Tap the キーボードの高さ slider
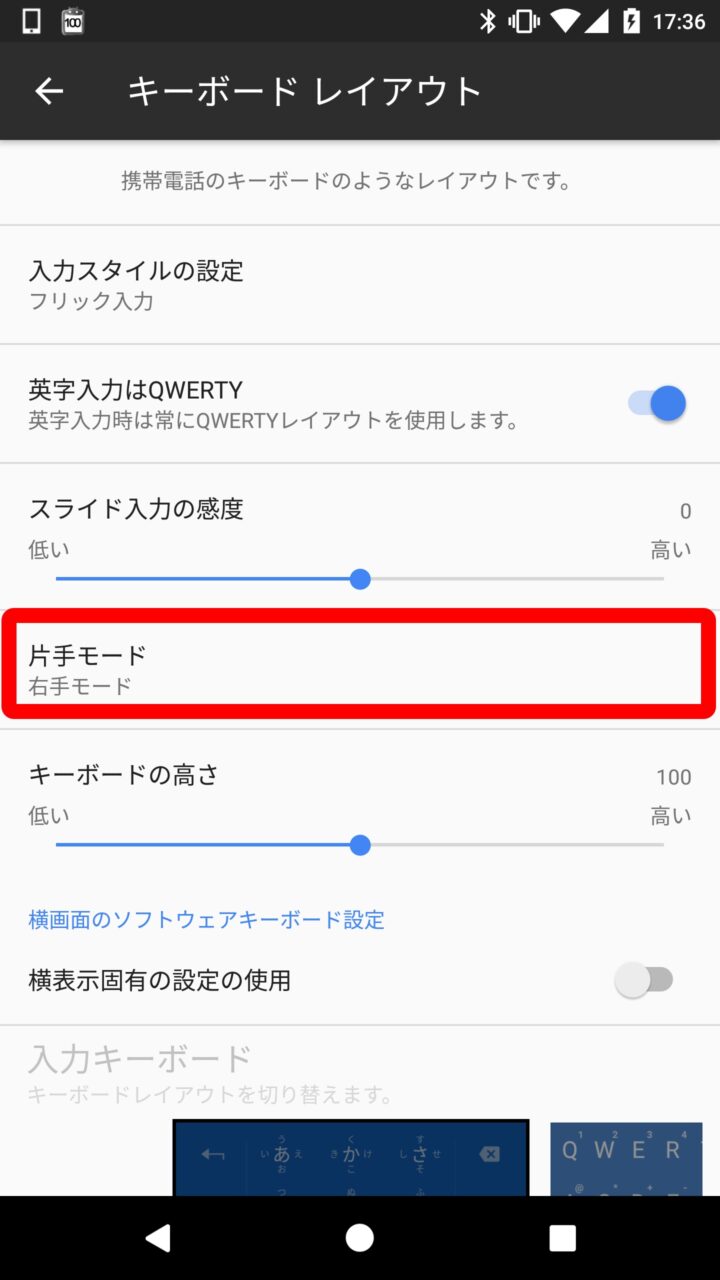 [x=360, y=845]
